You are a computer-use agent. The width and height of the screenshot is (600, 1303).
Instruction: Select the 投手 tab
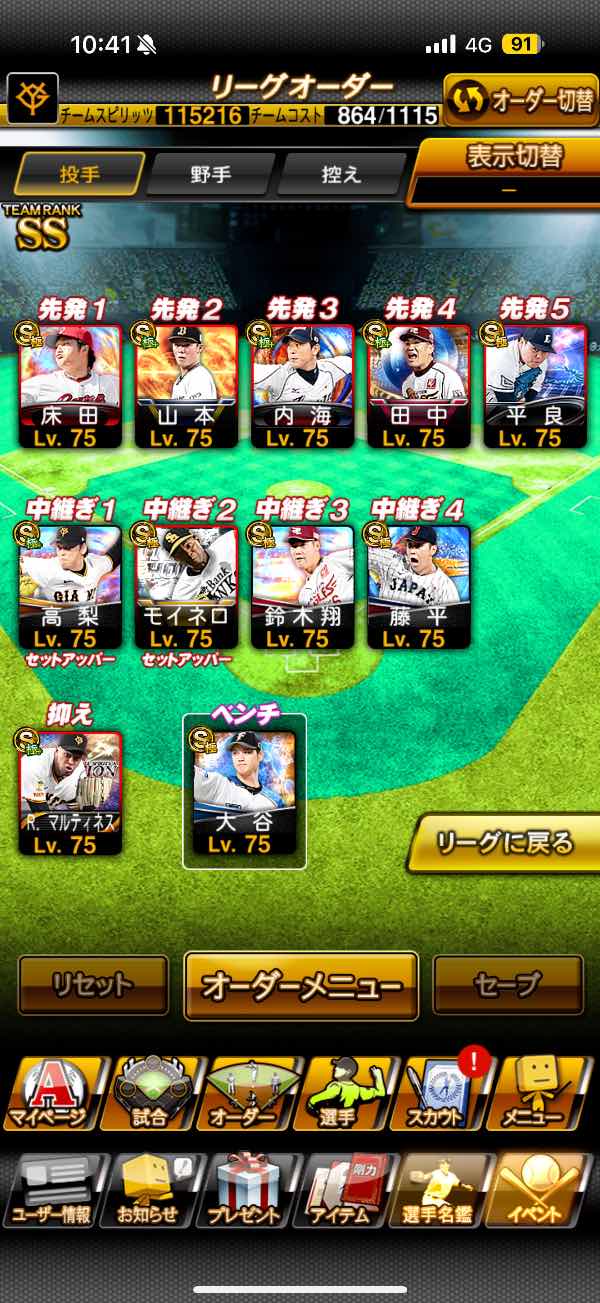pos(79,174)
